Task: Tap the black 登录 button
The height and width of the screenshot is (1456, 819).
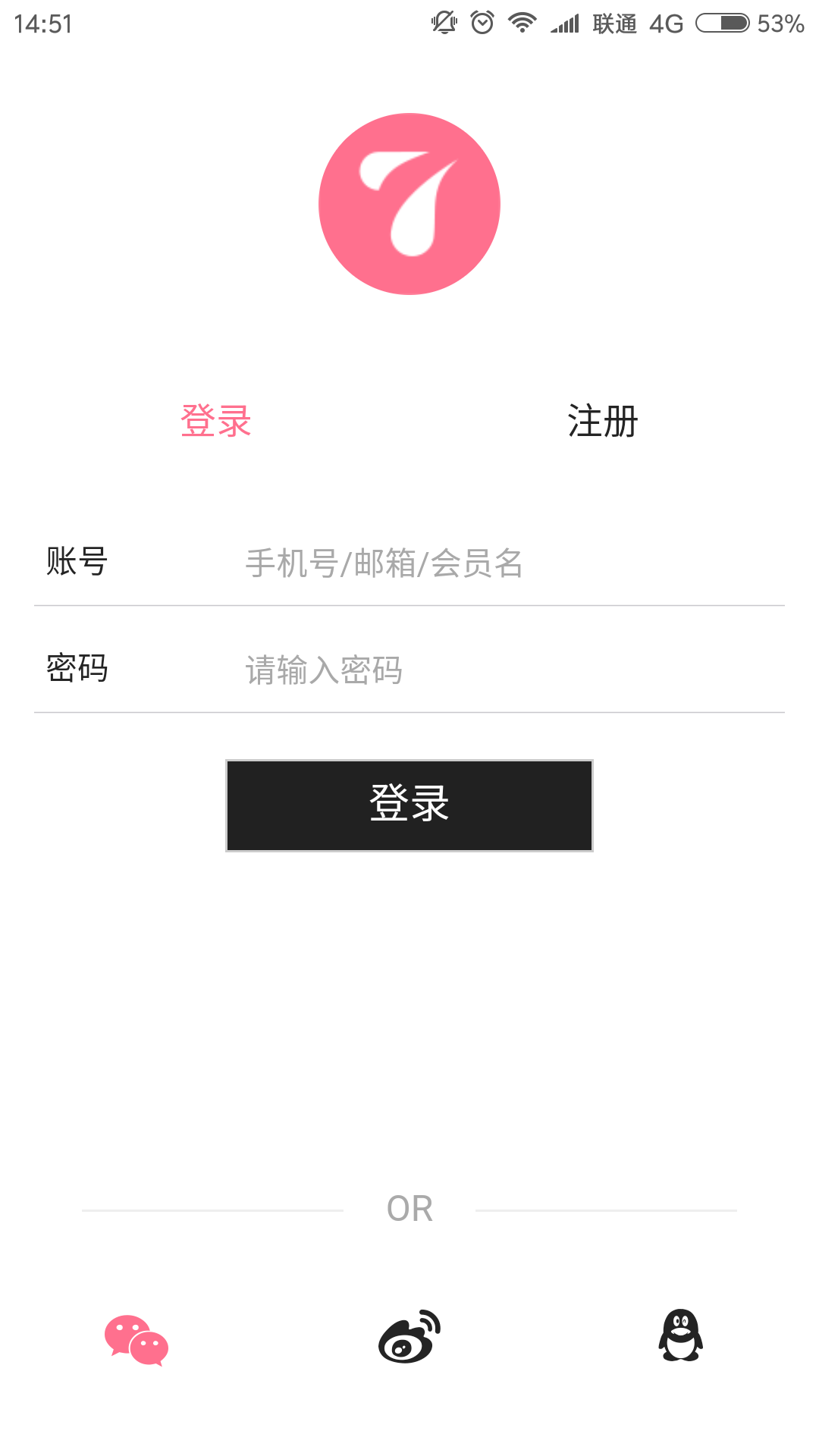Action: pyautogui.click(x=409, y=805)
